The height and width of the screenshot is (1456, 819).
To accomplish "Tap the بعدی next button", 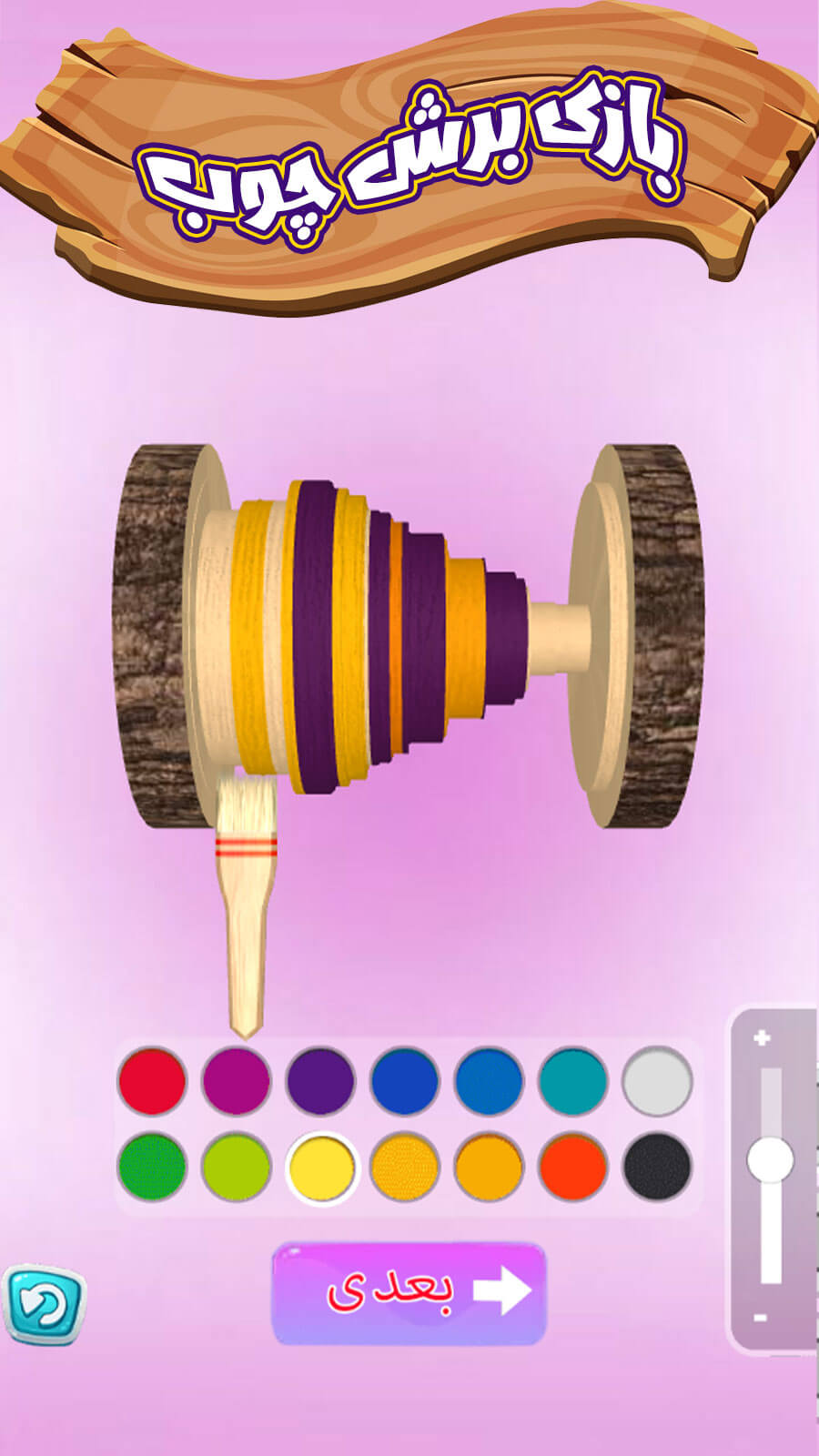I will point(409,1292).
